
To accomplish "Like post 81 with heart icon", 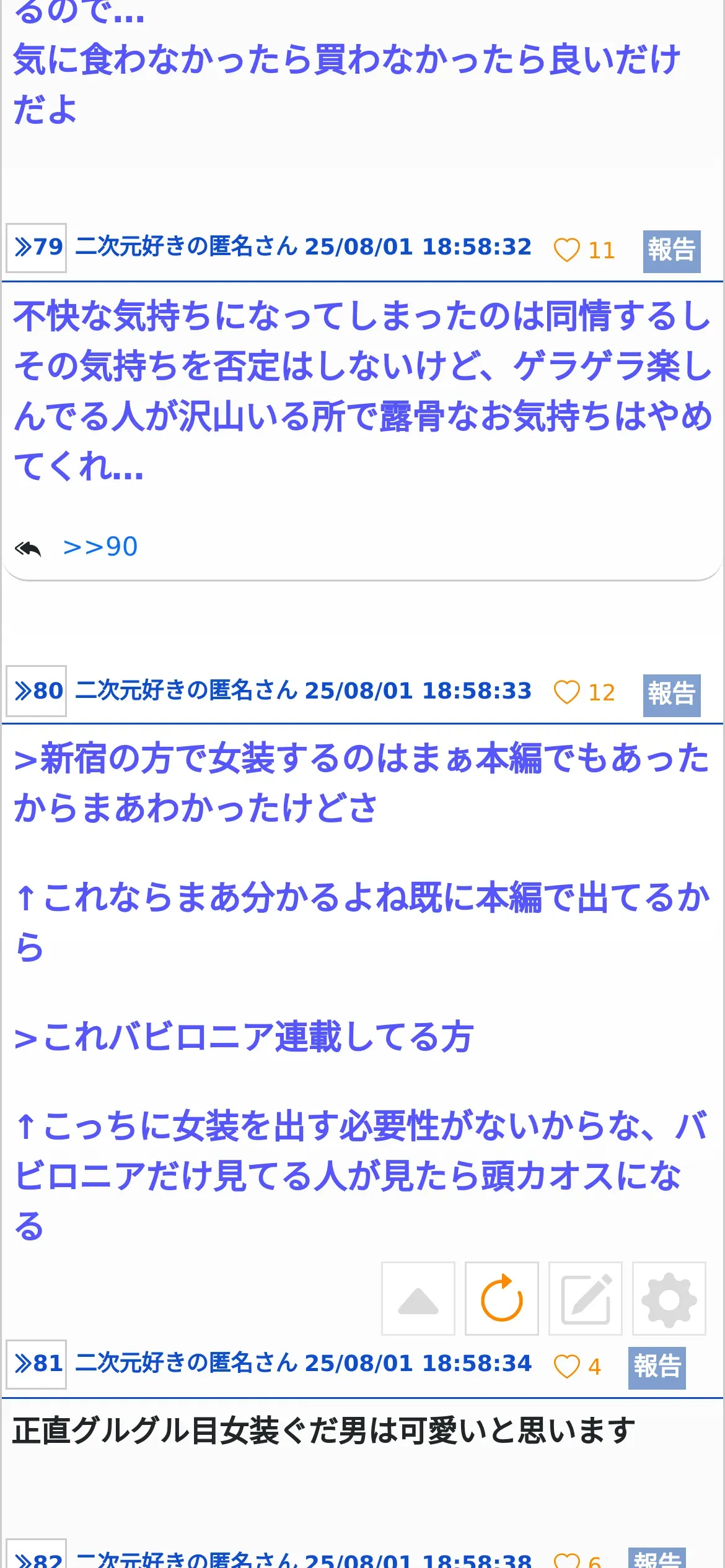I will coord(566,1367).
